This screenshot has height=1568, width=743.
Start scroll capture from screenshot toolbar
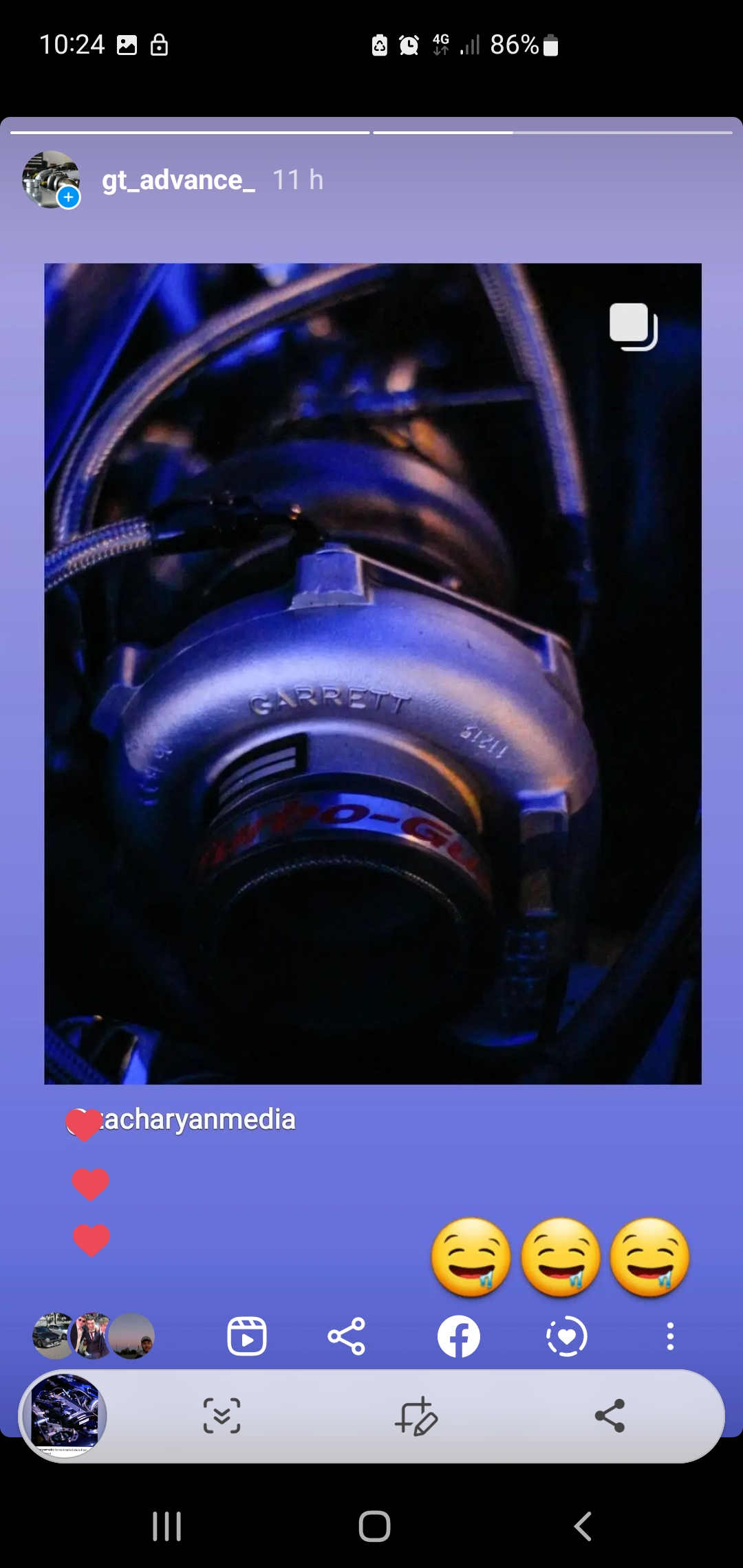pos(222,1415)
